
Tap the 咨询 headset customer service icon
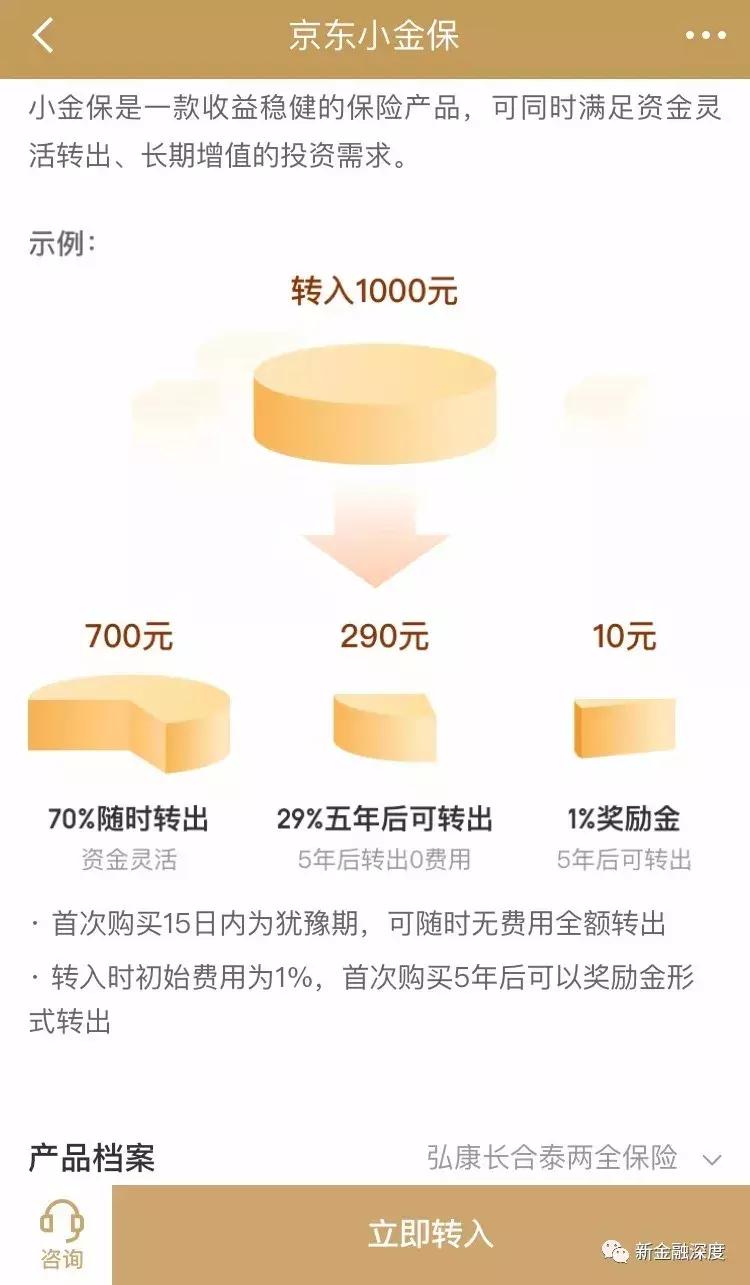click(59, 1228)
